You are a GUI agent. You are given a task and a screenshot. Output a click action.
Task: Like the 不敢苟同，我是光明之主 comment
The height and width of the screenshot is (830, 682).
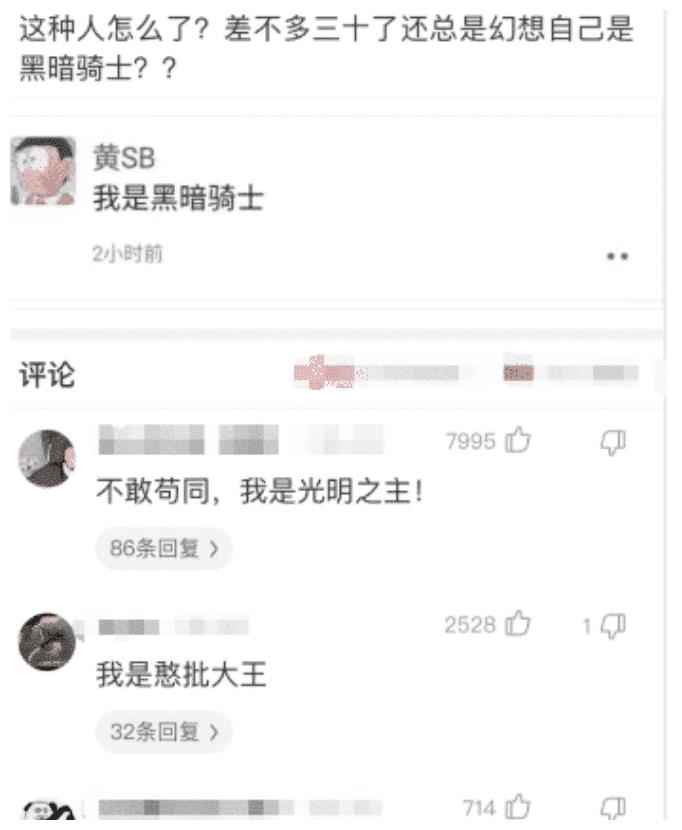[517, 441]
